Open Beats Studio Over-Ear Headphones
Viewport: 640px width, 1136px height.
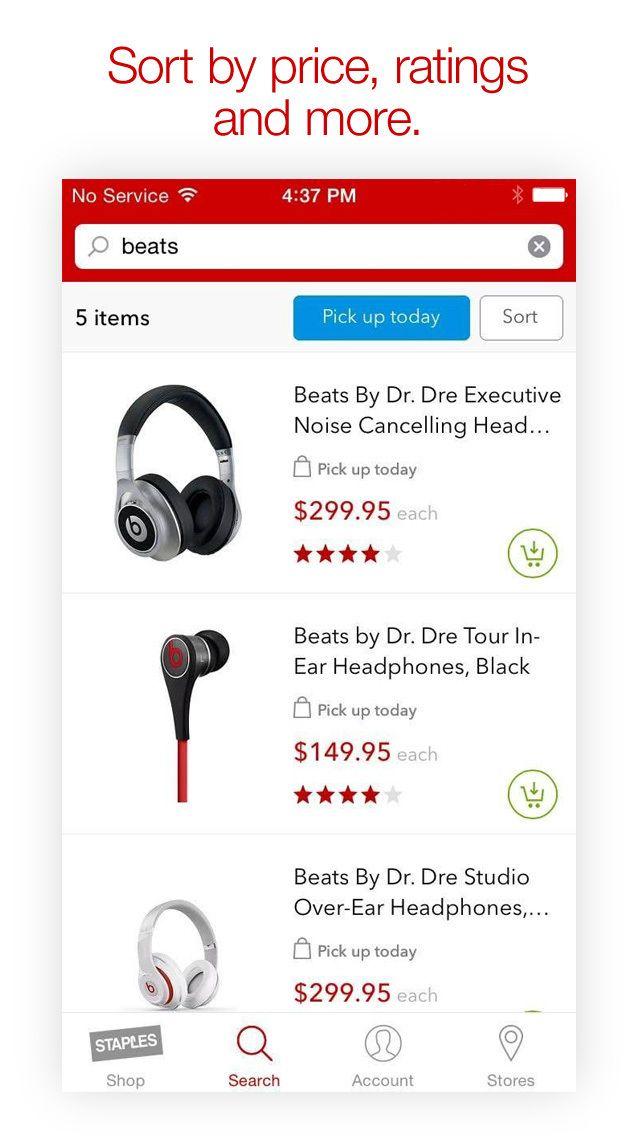point(421,892)
